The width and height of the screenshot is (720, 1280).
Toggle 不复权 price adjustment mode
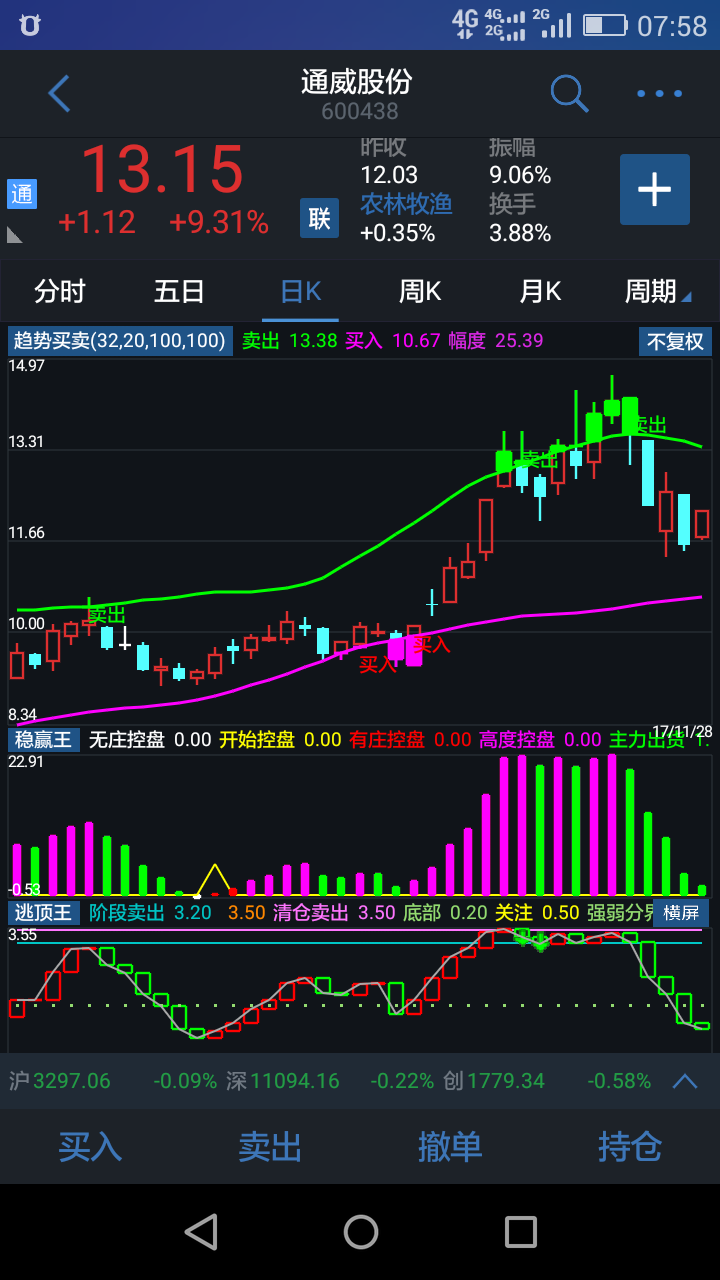[x=676, y=341]
